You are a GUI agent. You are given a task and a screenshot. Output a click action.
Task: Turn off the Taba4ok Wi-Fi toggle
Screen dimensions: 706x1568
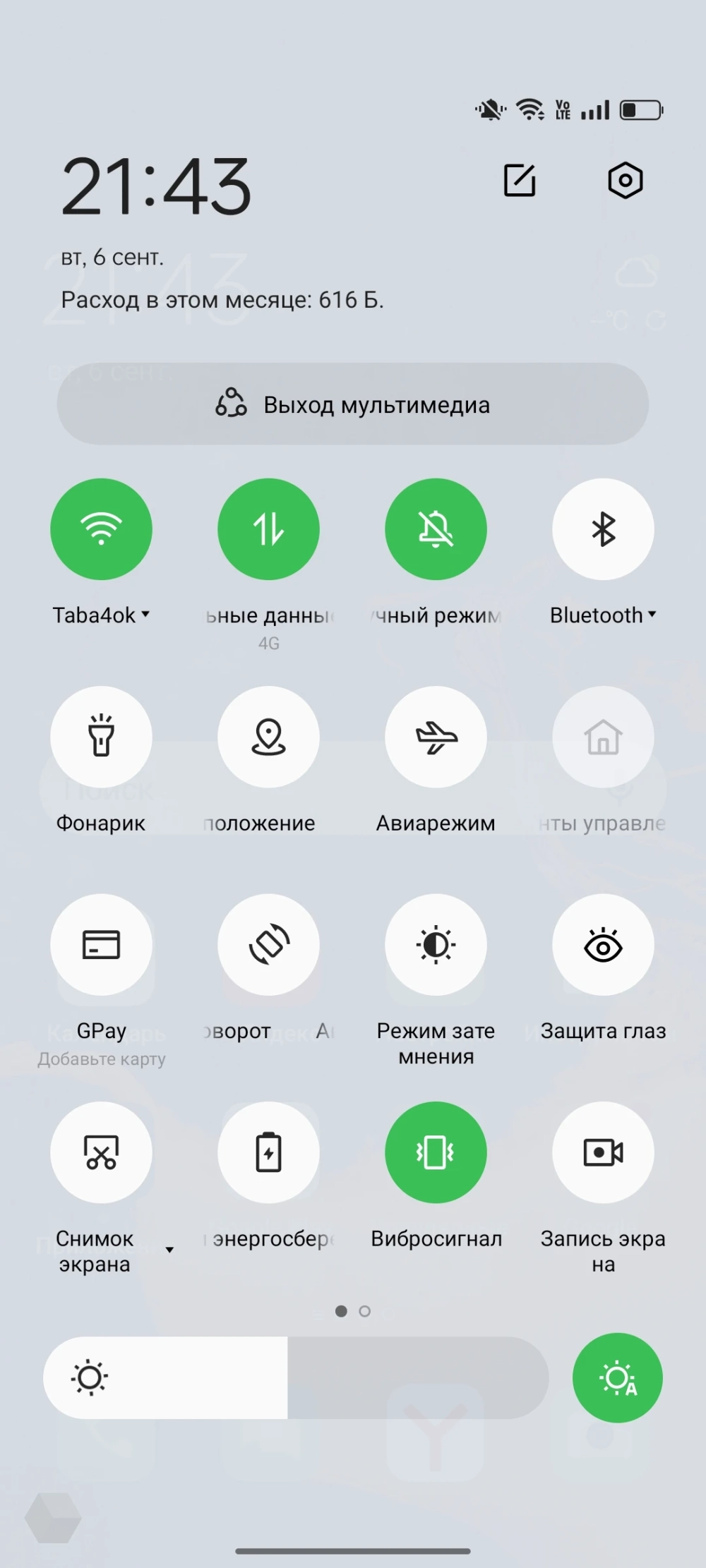101,529
